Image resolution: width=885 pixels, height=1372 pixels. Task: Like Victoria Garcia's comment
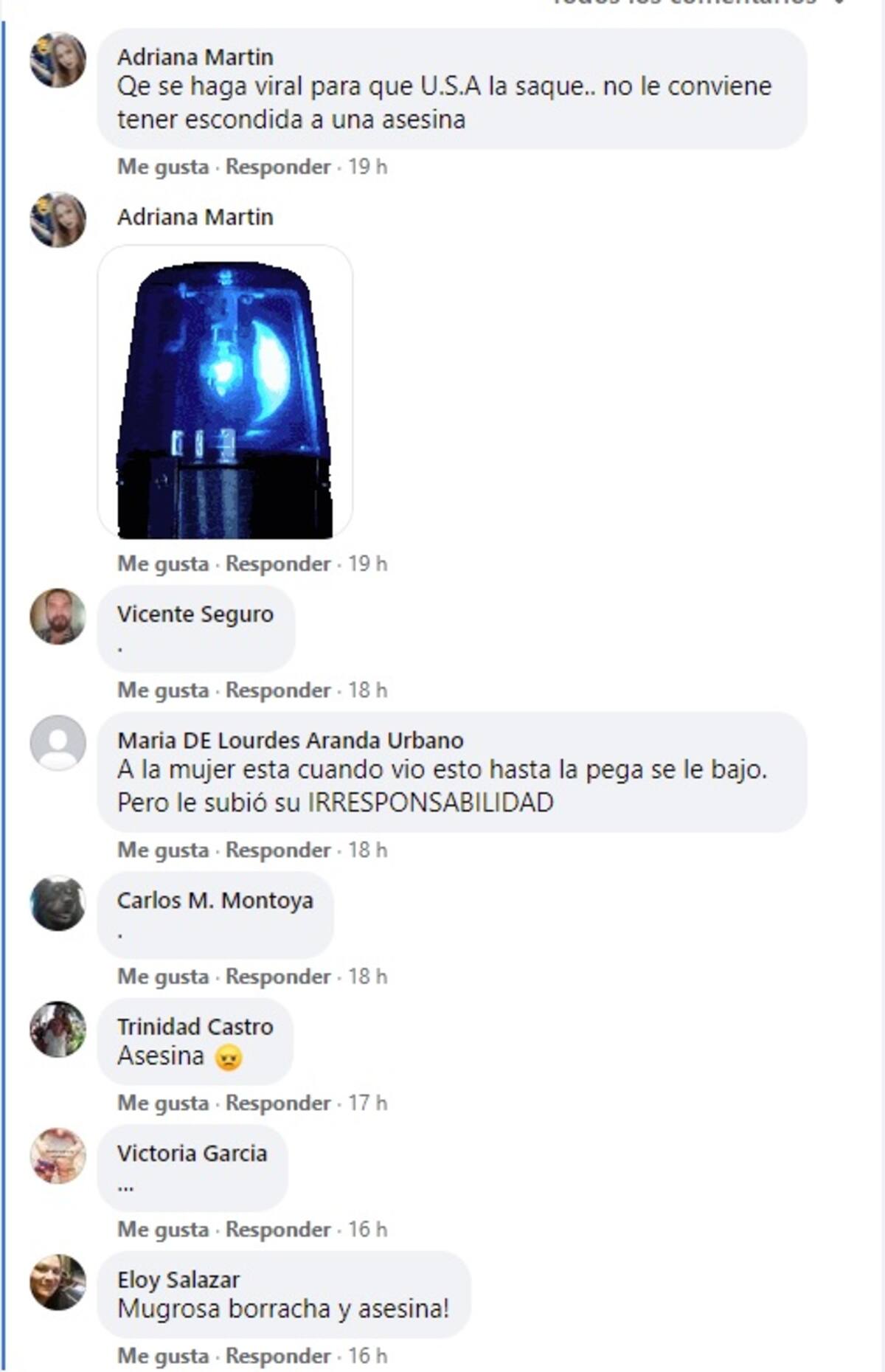[163, 1230]
